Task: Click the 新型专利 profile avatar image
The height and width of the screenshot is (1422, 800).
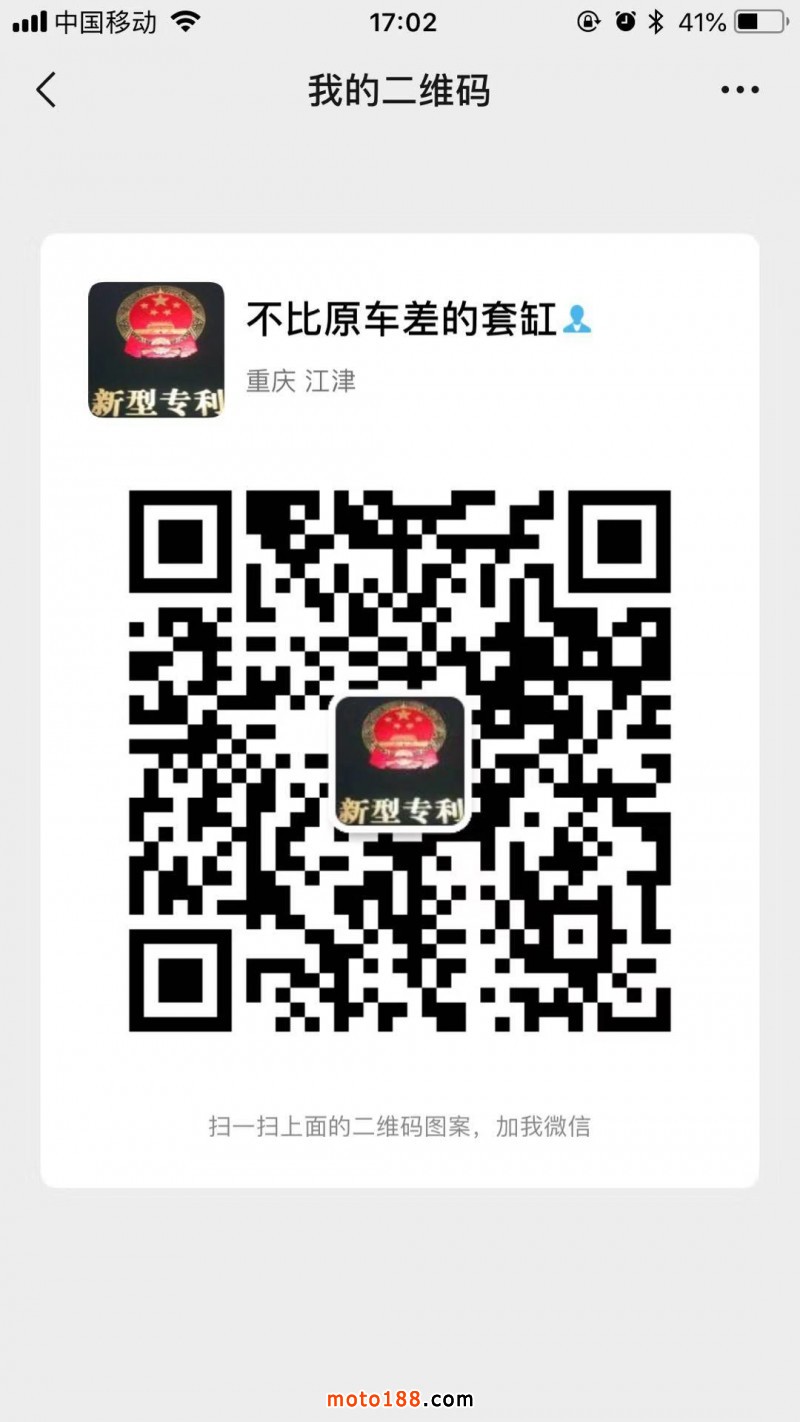Action: pyautogui.click(x=155, y=349)
